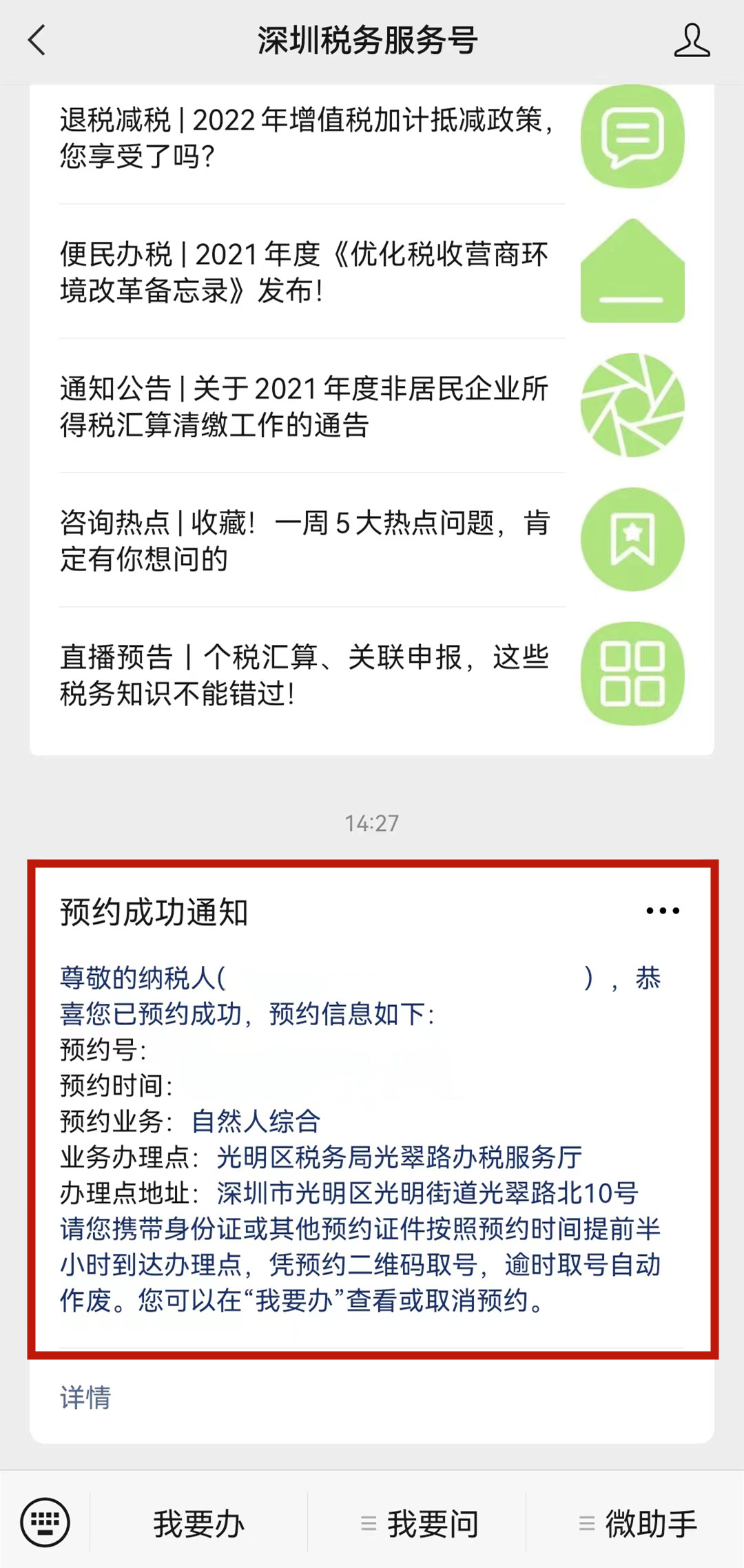Image resolution: width=744 pixels, height=1568 pixels.
Task: Open article 便民办税 优化税收营商环境改革备忘录
Action: click(372, 271)
